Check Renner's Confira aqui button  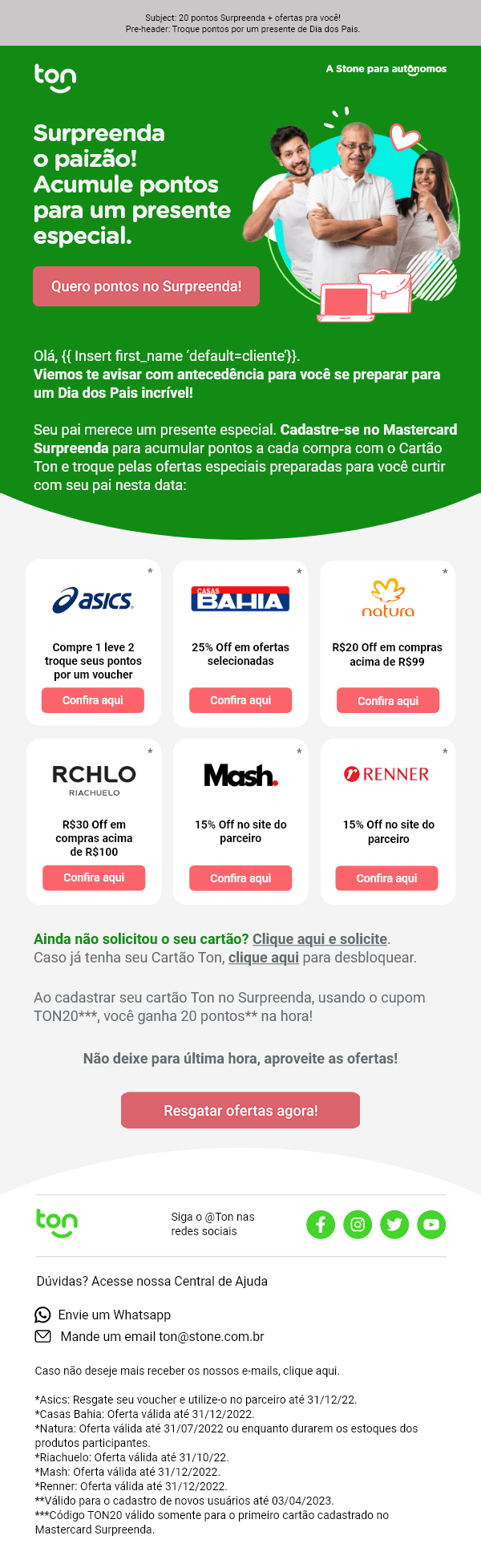coord(386,878)
